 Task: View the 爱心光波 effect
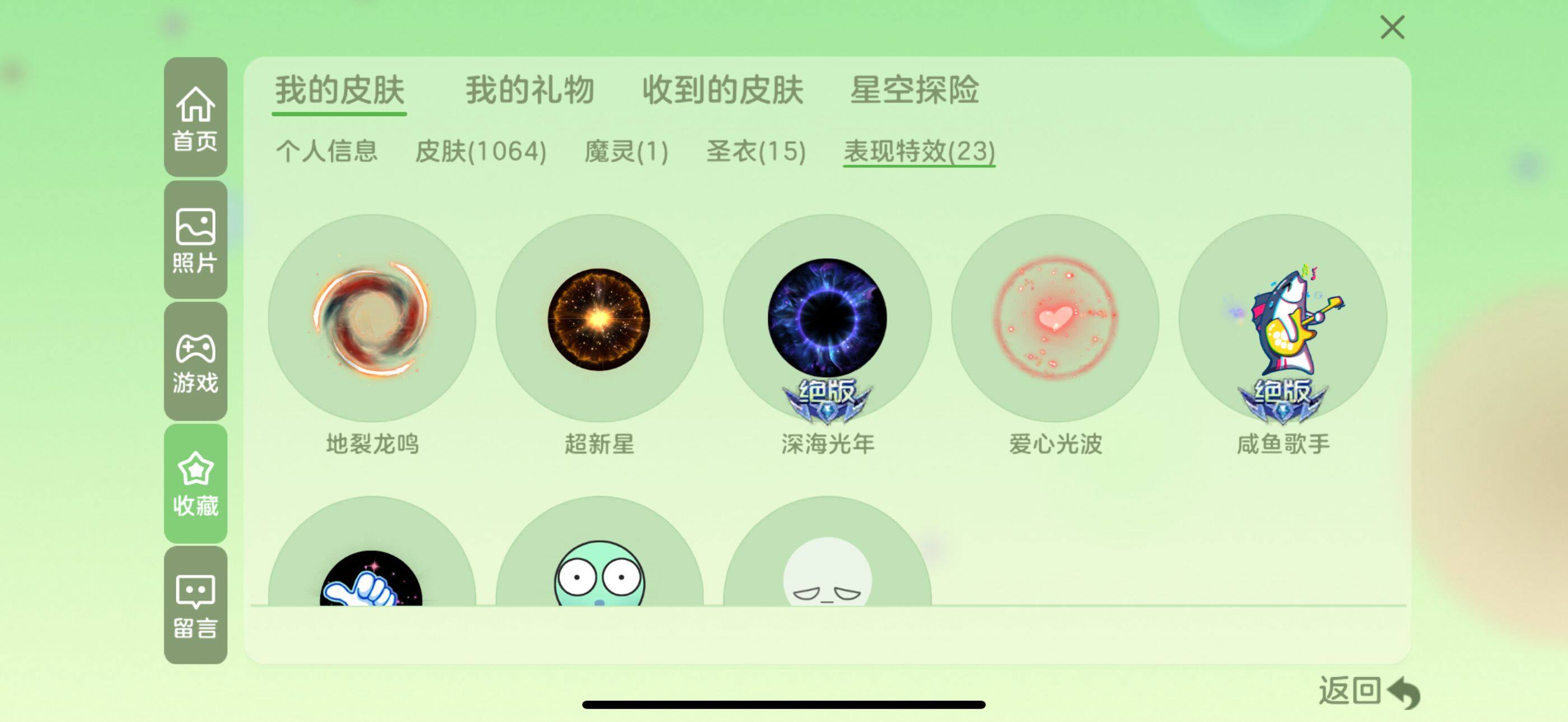(1055, 318)
